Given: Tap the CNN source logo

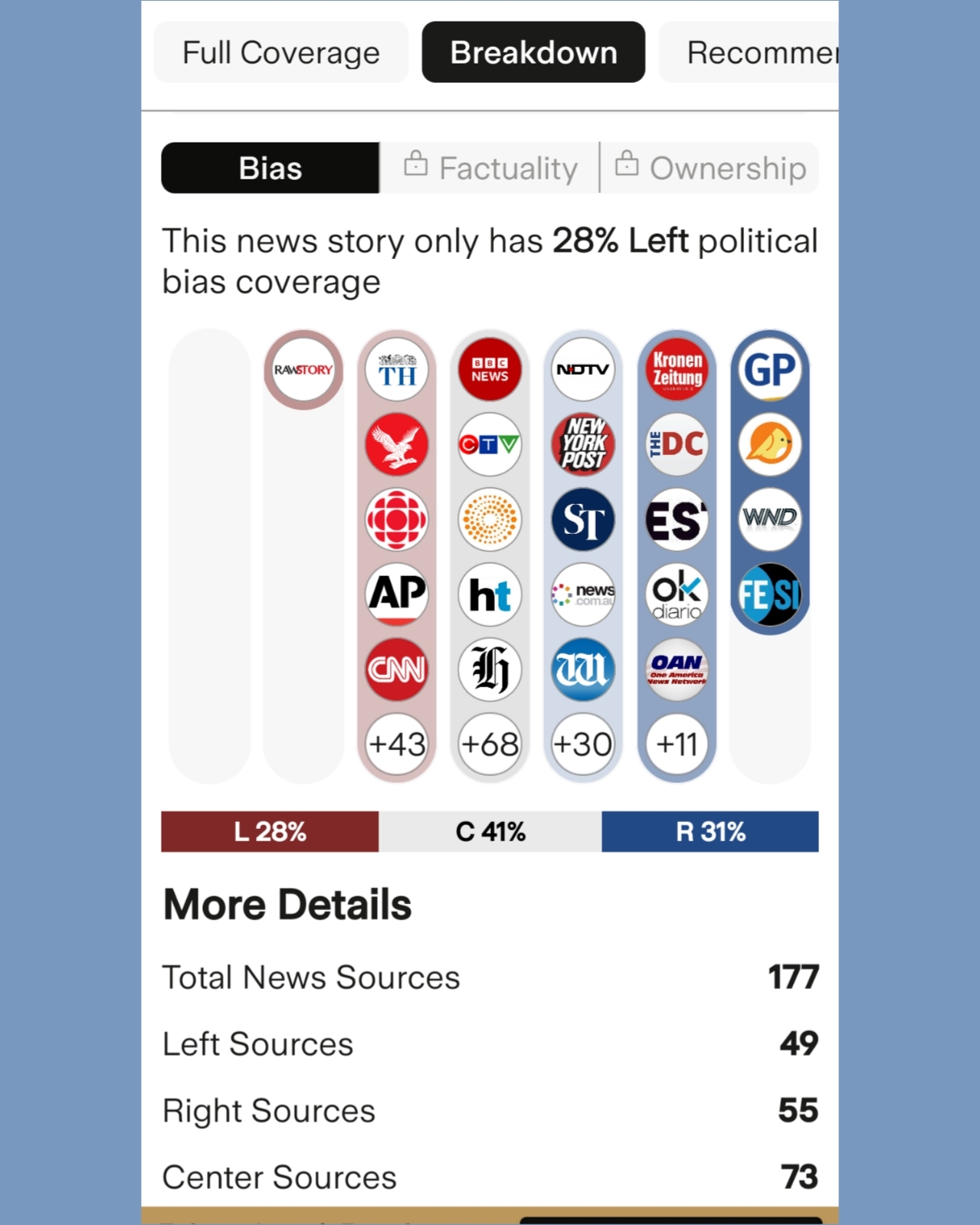Looking at the screenshot, I should [x=396, y=670].
